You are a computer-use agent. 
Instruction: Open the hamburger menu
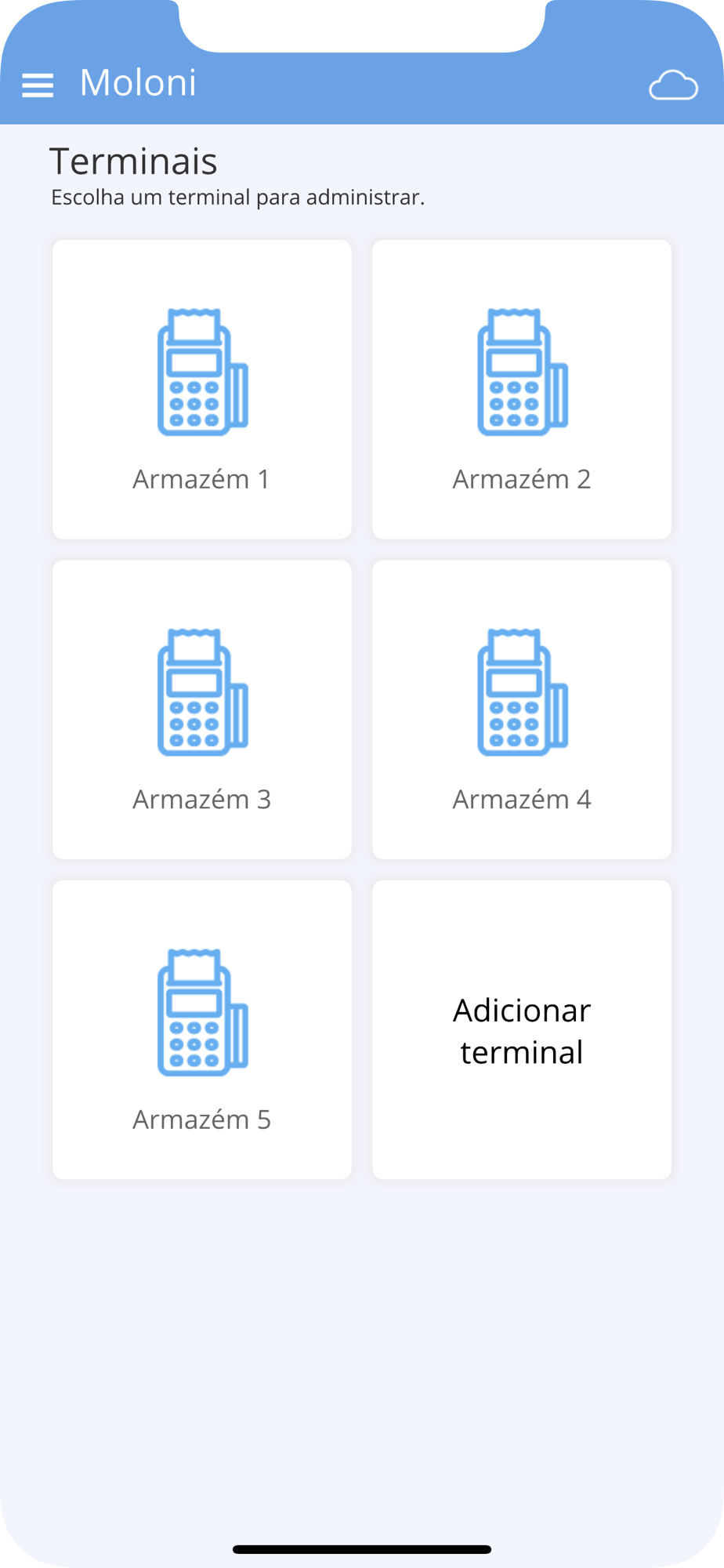(38, 85)
